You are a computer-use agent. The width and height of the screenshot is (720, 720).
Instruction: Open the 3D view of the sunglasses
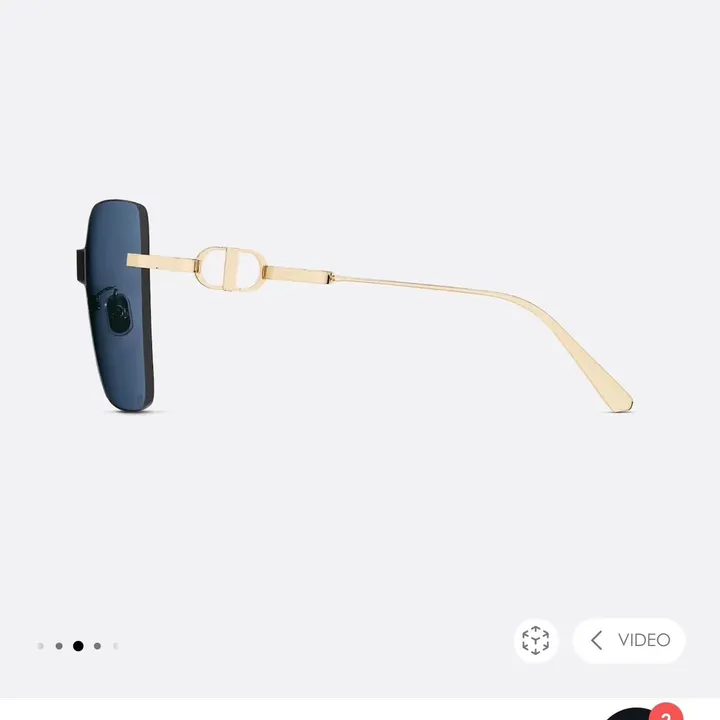(536, 640)
